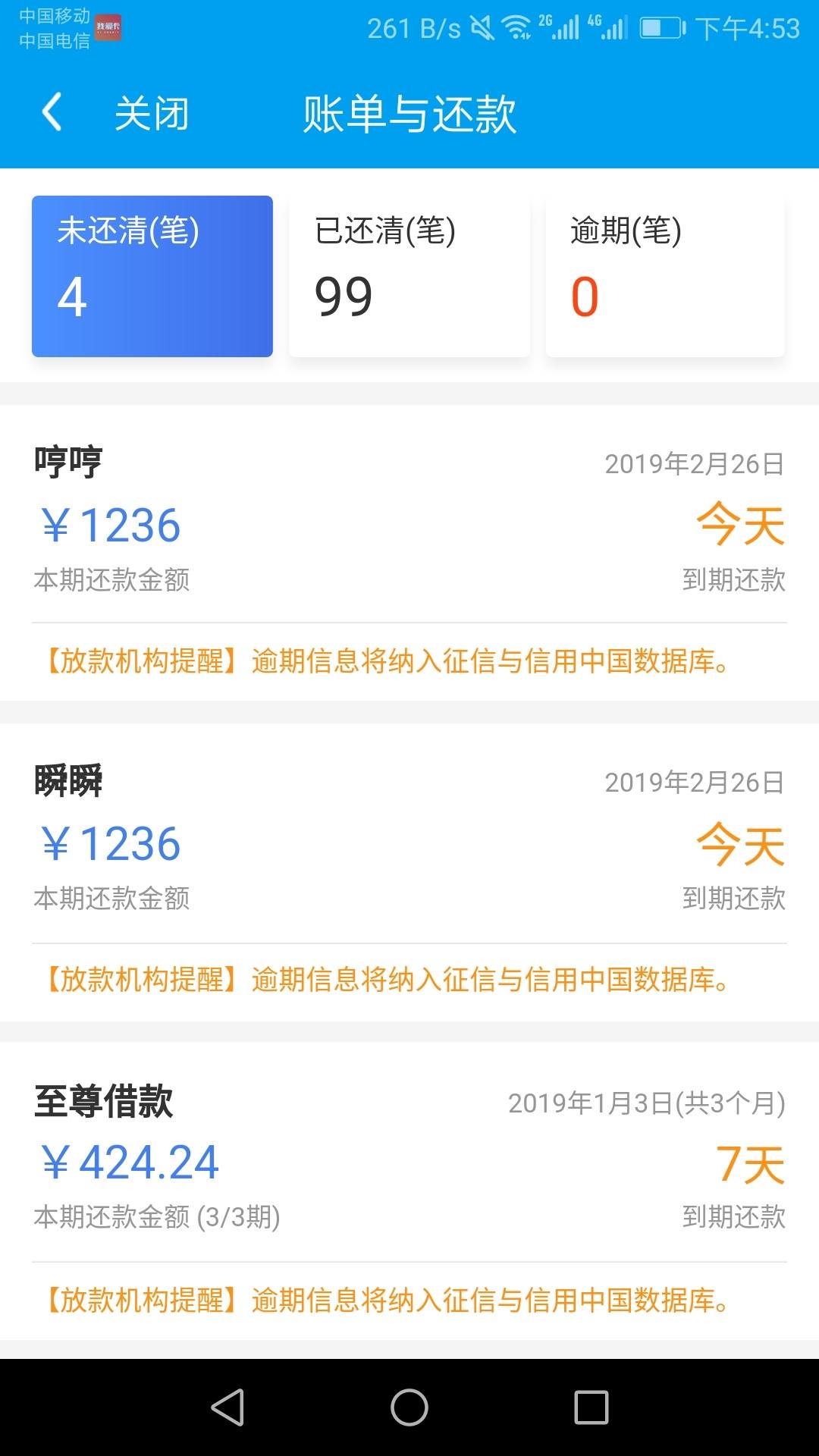Open the 瞬瞬 loan bill
This screenshot has height=1456, width=819.
coord(409,872)
